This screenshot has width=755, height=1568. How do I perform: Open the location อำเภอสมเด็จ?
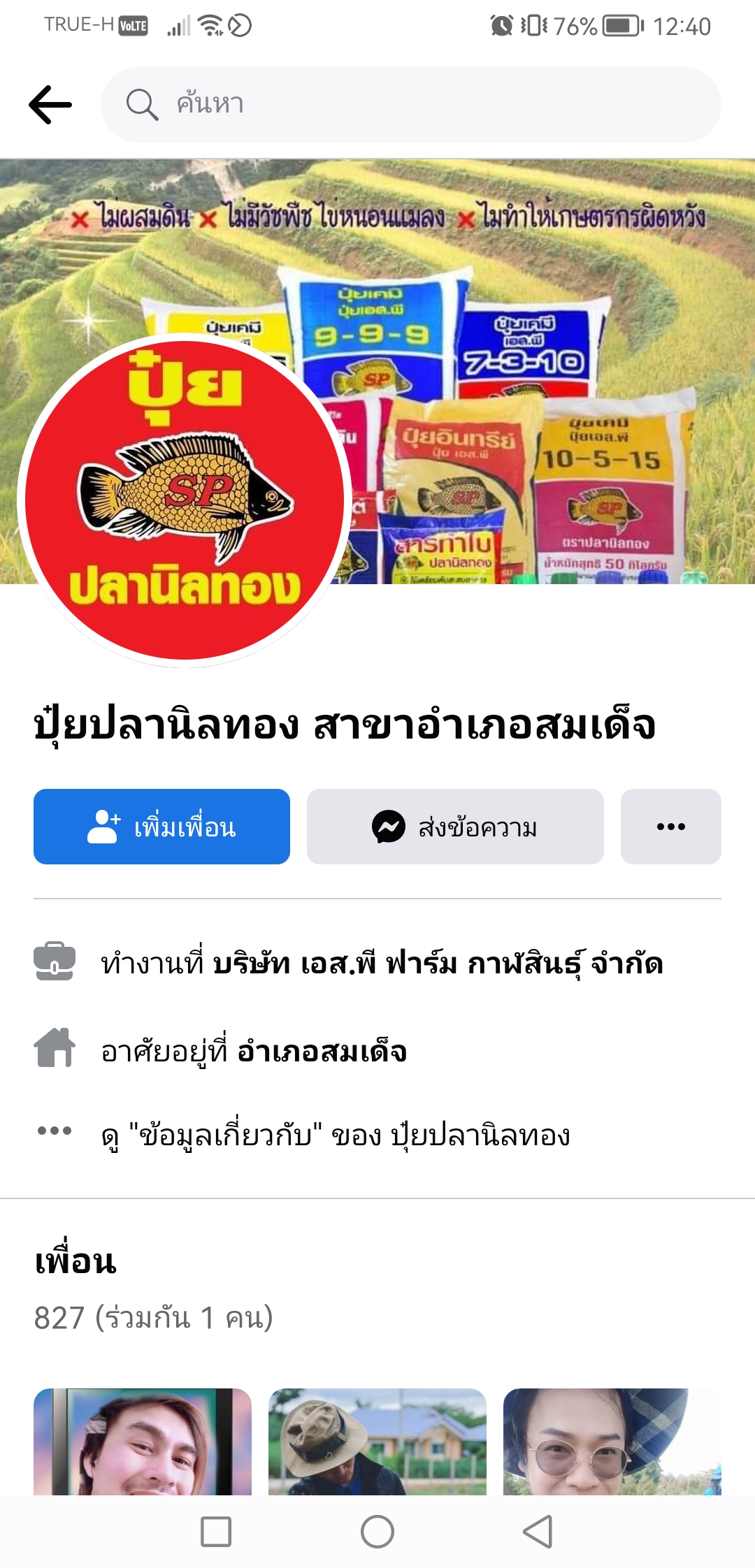coord(322,1052)
